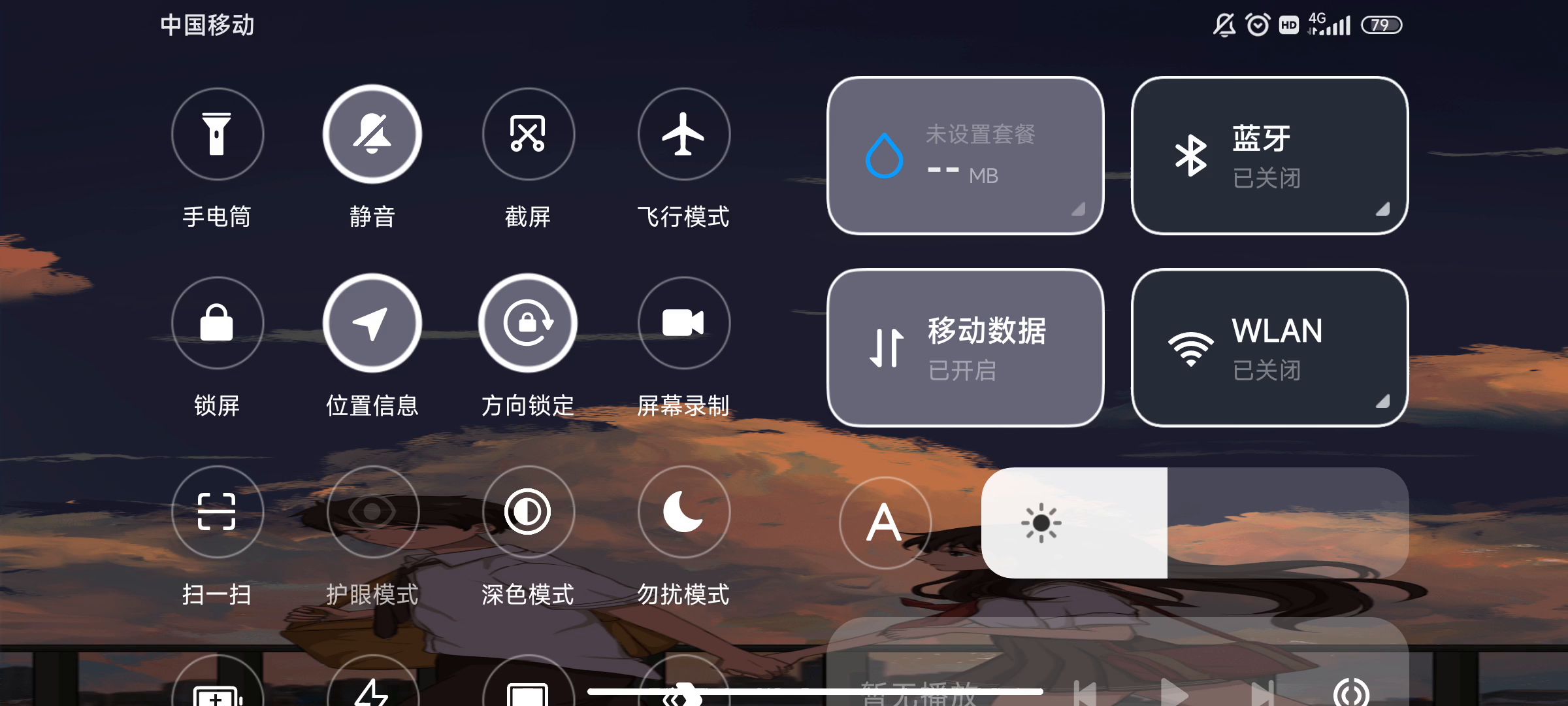Viewport: 1568px width, 706px height.
Task: Turn on dark mode (深色模式)
Action: pyautogui.click(x=528, y=511)
